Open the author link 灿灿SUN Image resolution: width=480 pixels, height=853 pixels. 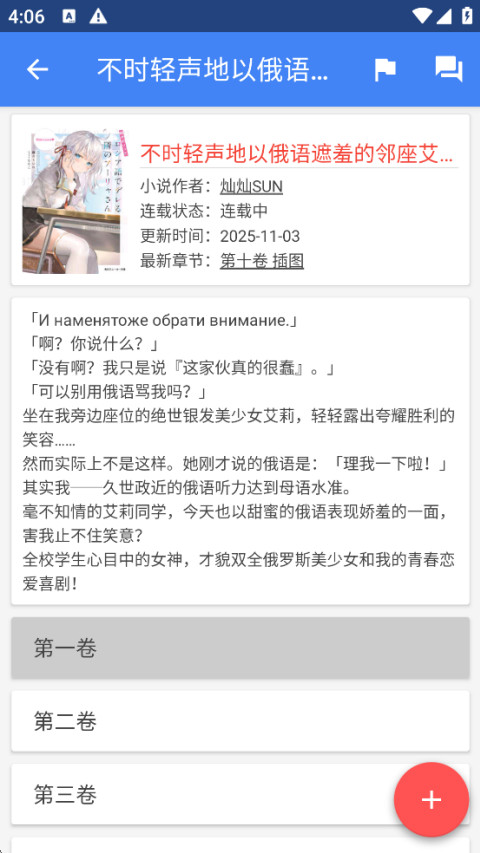tap(251, 187)
